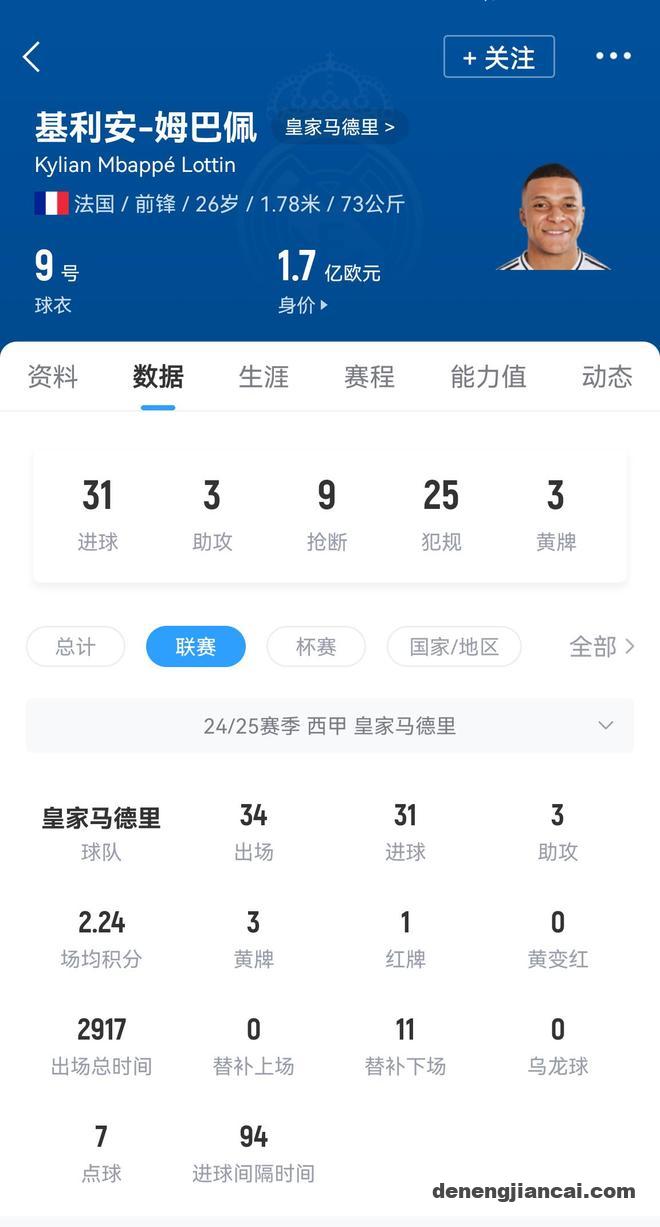
Task: Select the 数据 tab
Action: (158, 377)
